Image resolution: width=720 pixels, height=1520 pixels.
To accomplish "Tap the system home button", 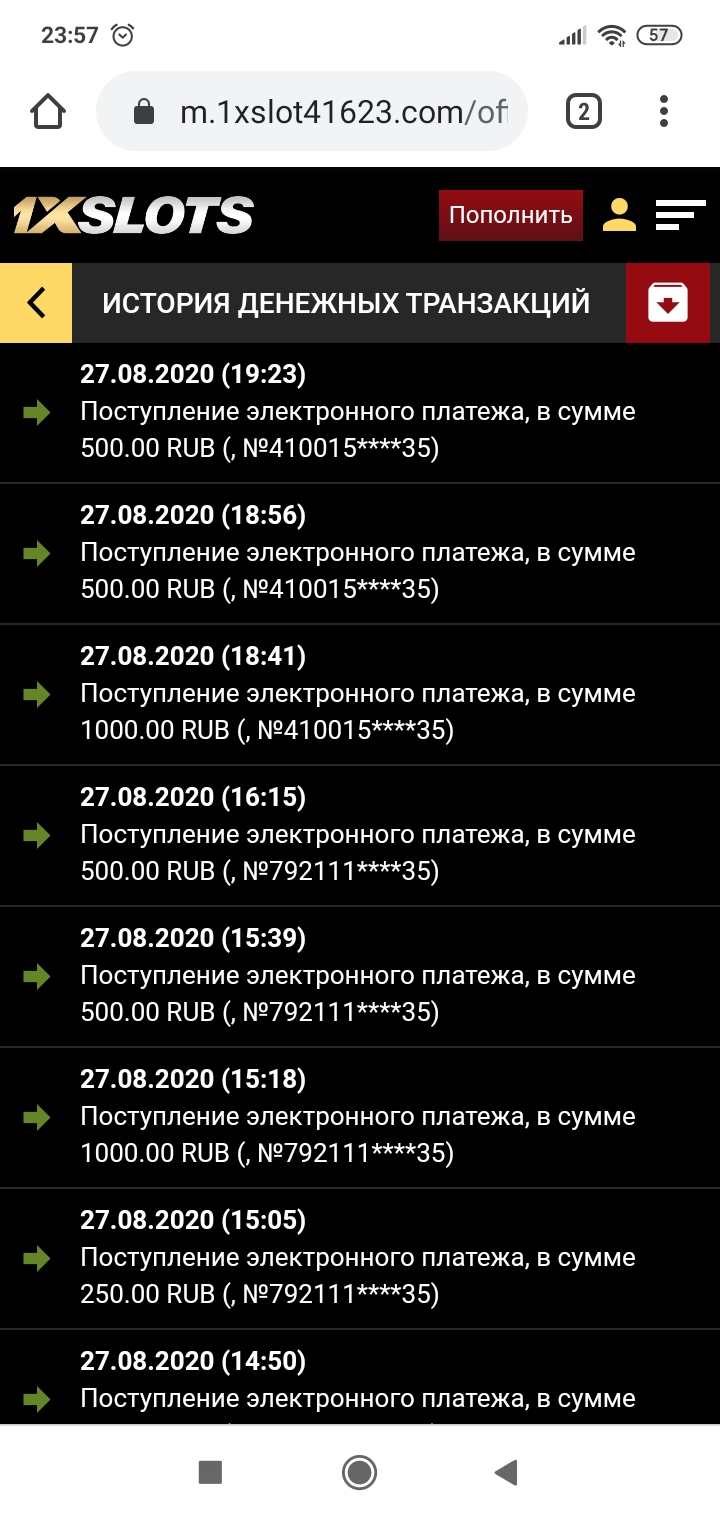I will pyautogui.click(x=359, y=1472).
